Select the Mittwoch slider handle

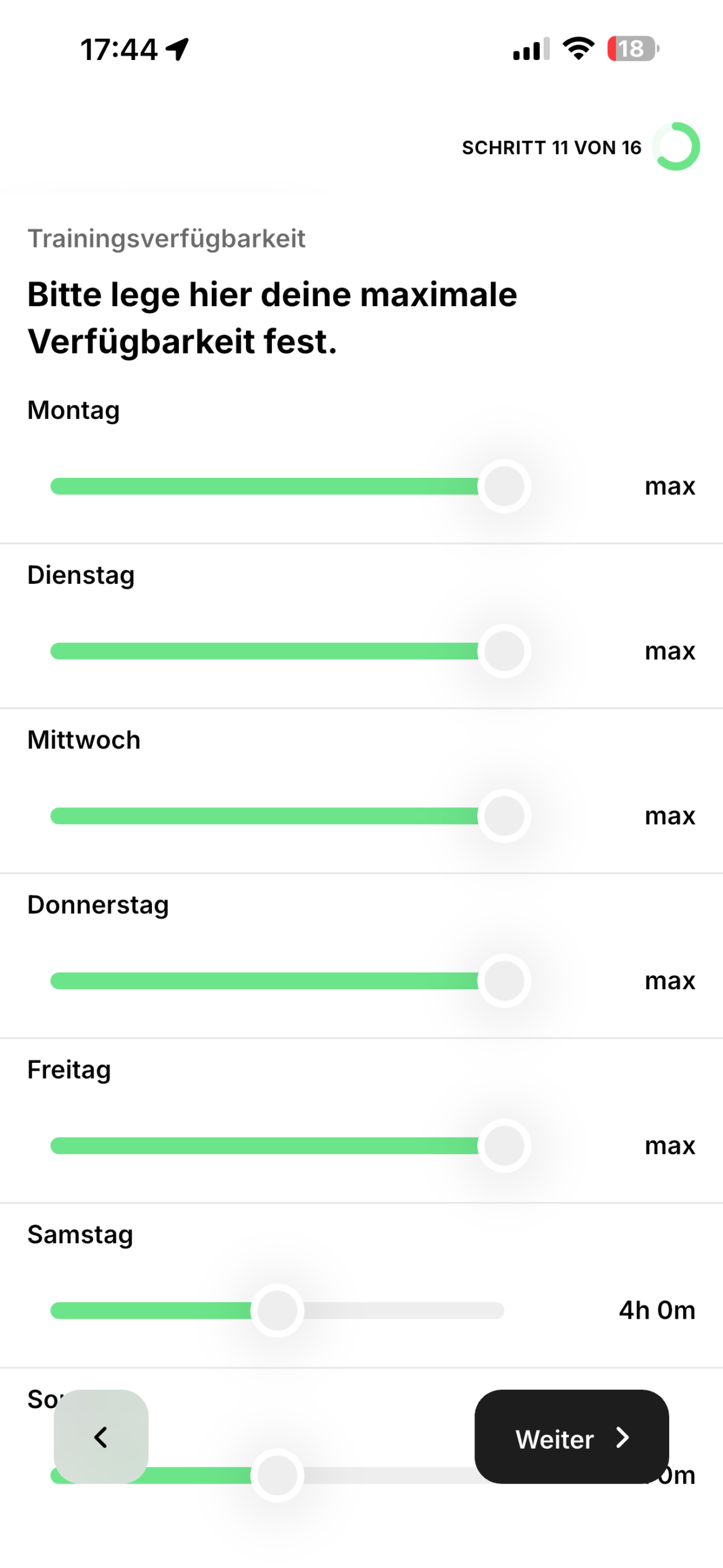(504, 816)
